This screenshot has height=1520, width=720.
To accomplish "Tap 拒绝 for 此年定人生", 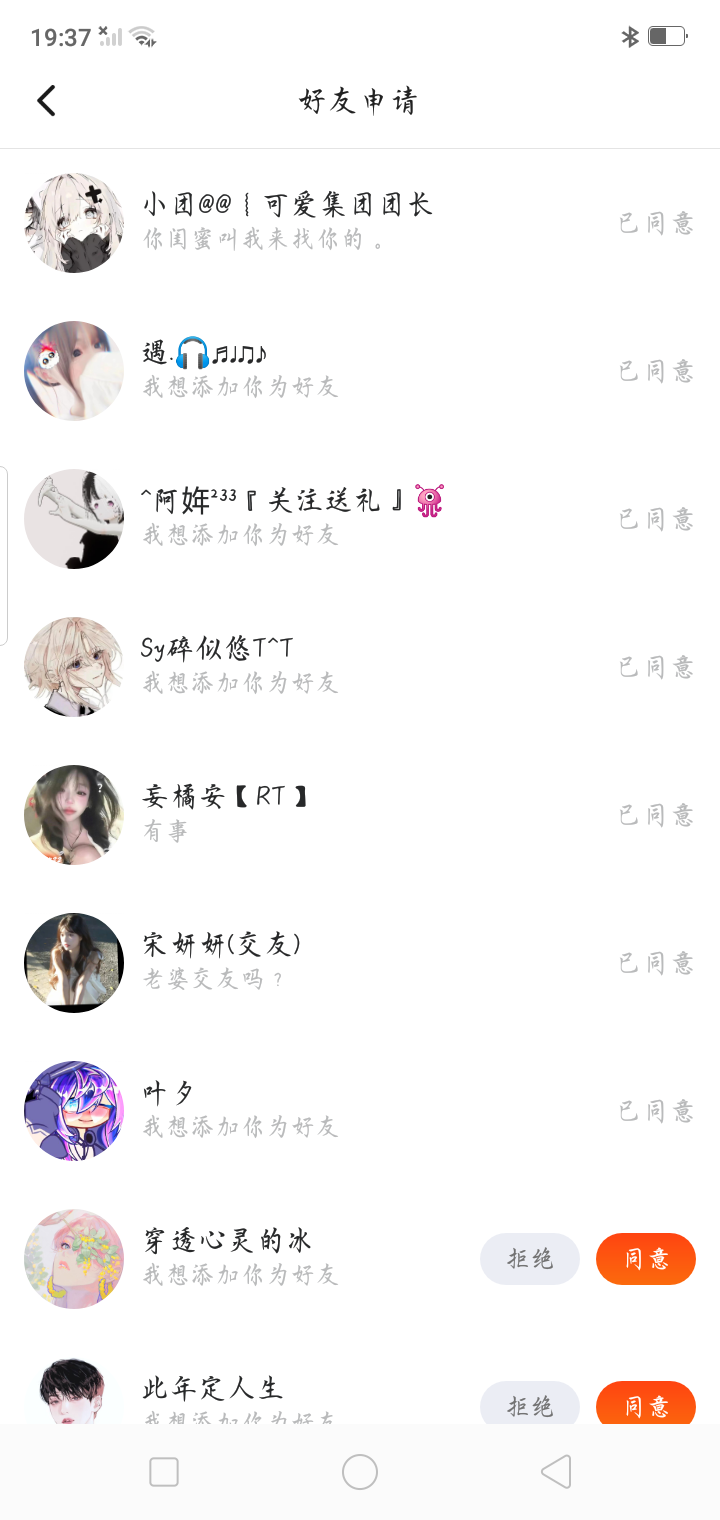I will pos(530,1404).
